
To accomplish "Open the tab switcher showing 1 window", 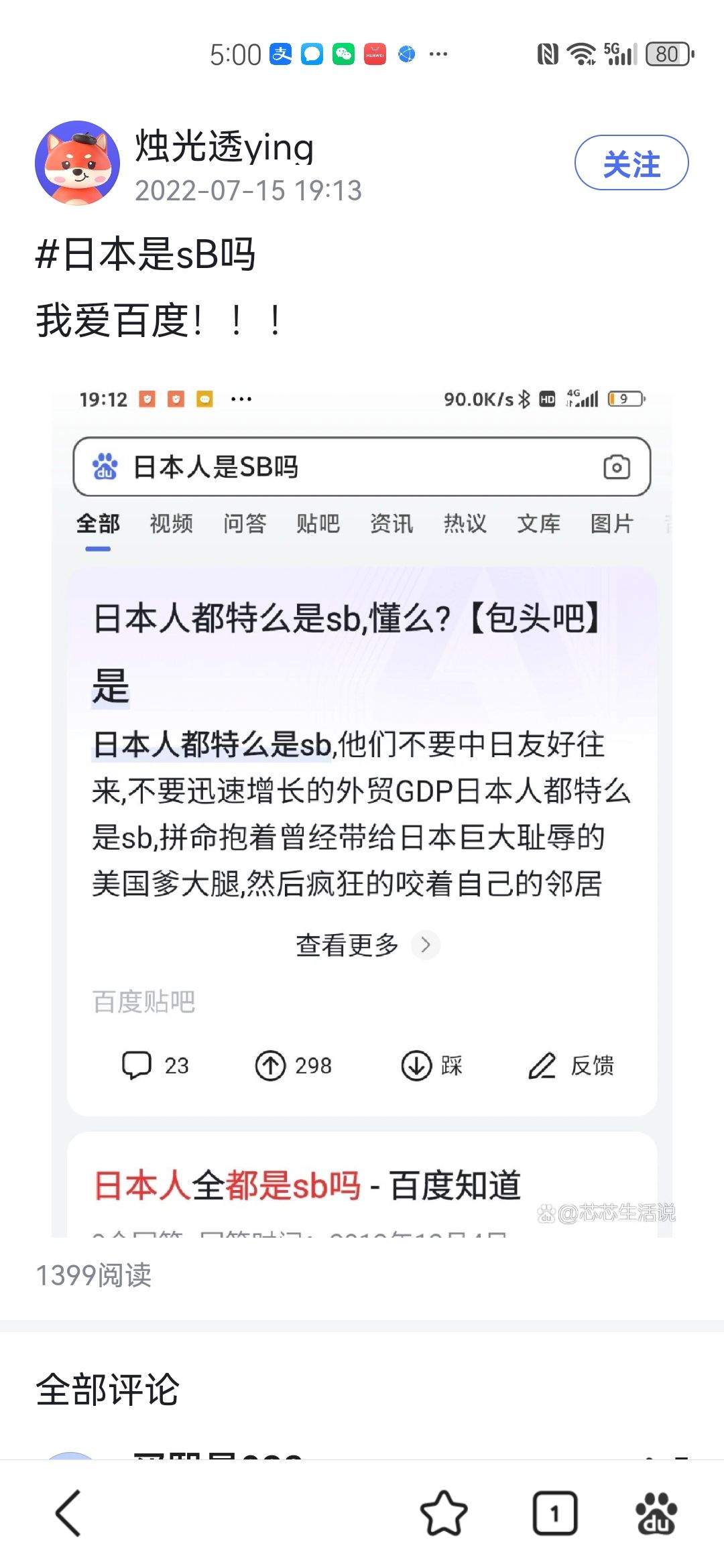I will click(555, 1513).
